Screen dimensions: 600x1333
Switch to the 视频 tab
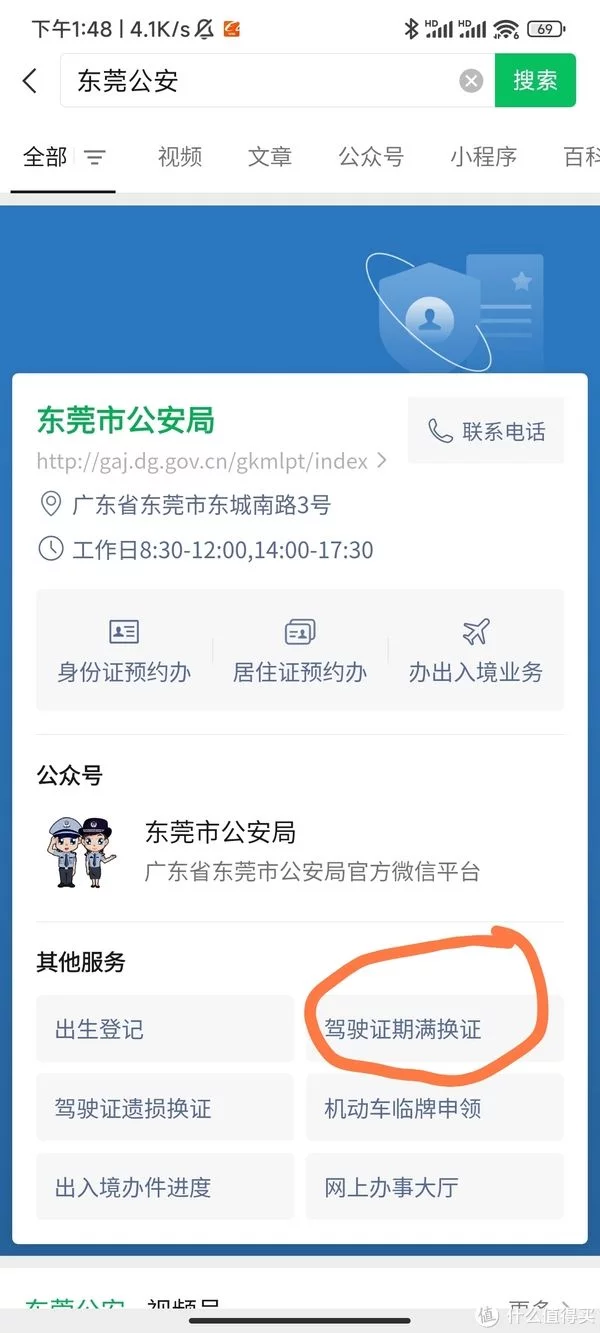tap(180, 157)
